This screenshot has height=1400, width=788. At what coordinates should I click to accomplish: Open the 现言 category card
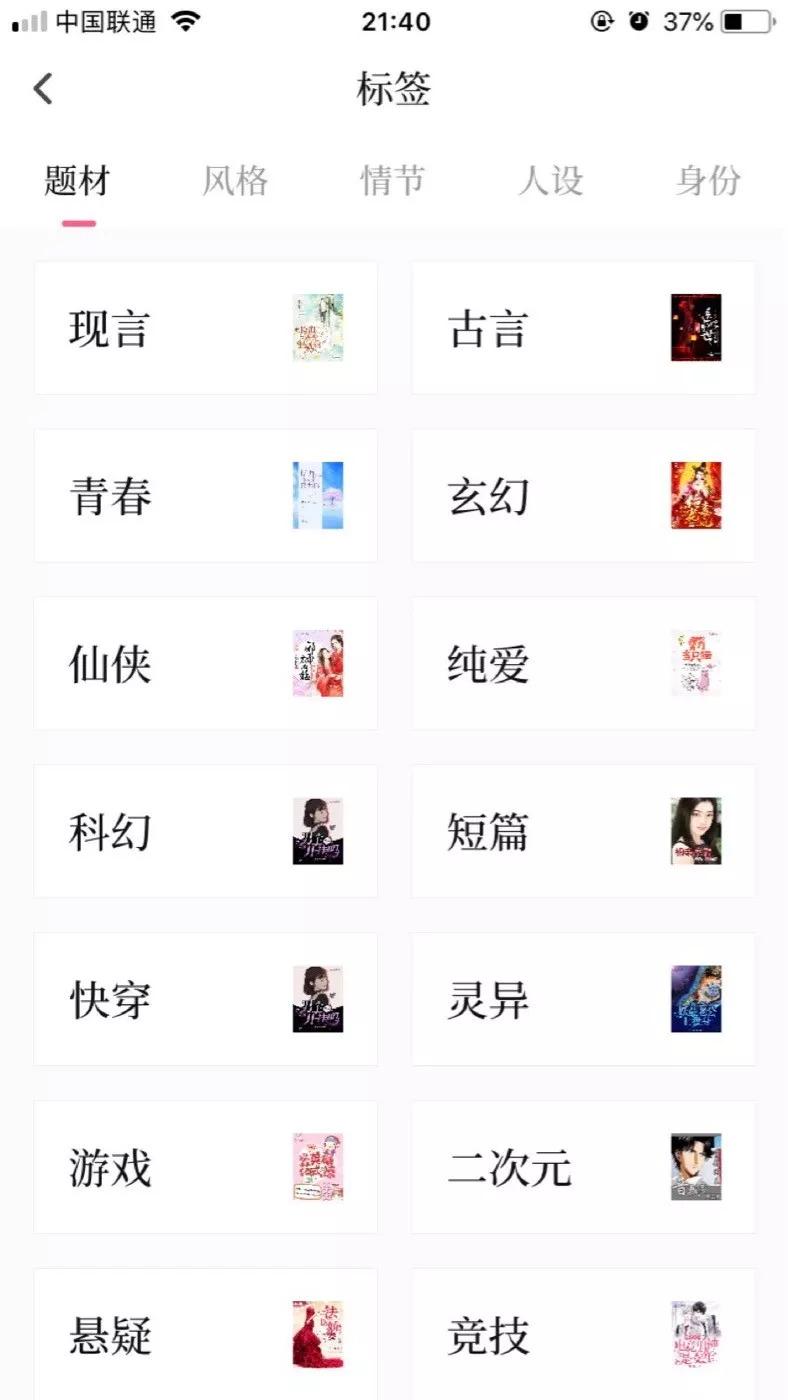tap(205, 327)
